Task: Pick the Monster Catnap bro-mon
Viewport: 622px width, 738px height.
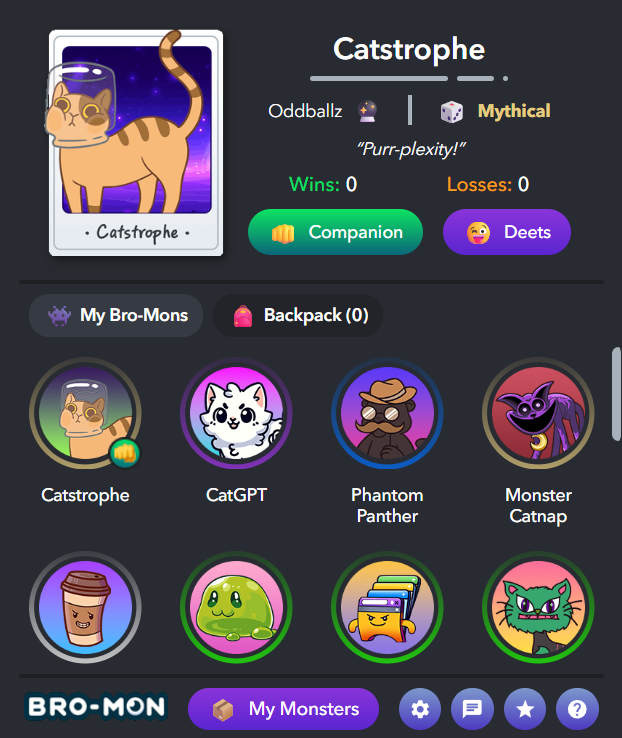Action: click(538, 415)
